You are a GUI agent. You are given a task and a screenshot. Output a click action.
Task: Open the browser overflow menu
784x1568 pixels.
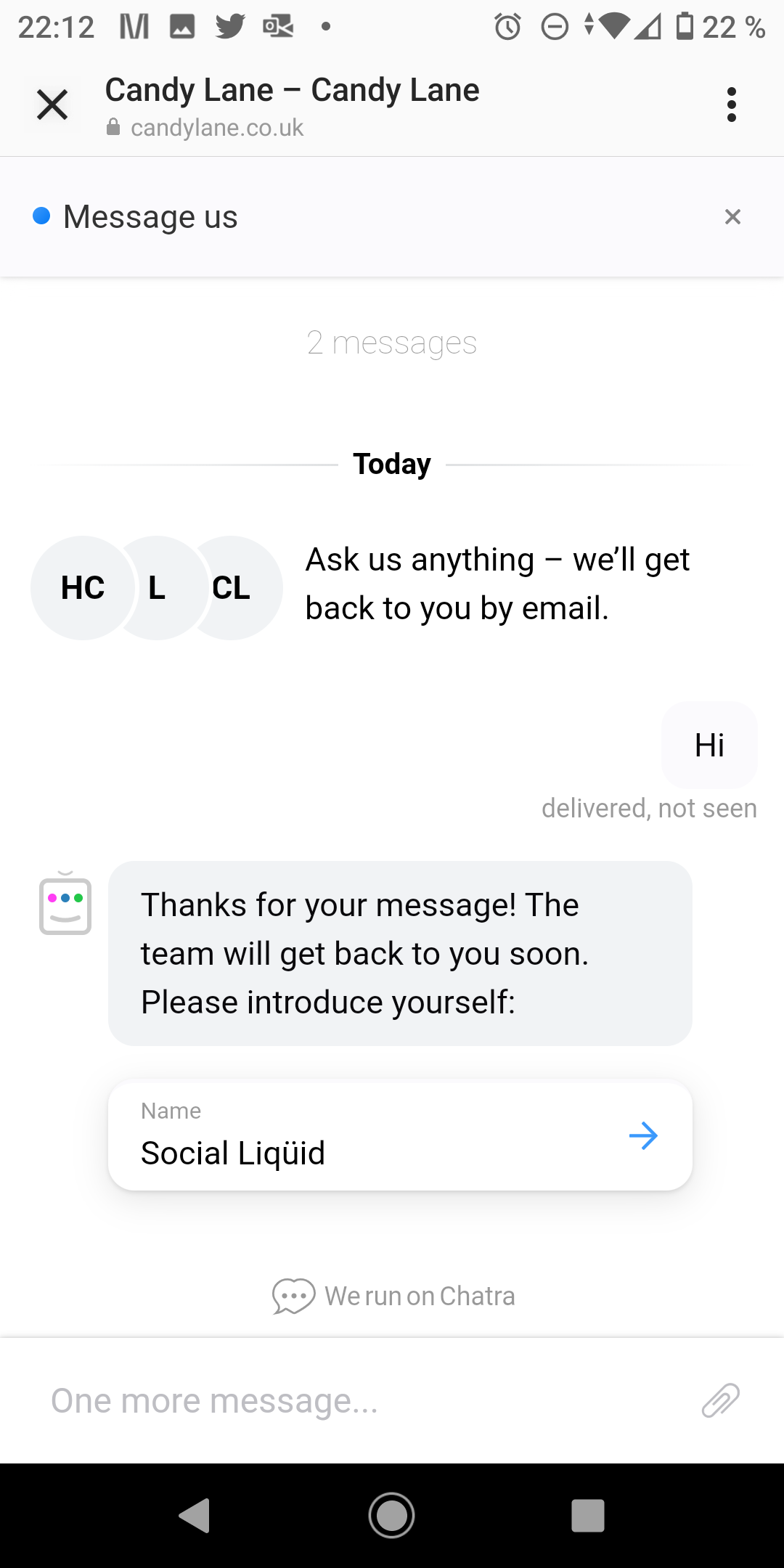point(731,105)
